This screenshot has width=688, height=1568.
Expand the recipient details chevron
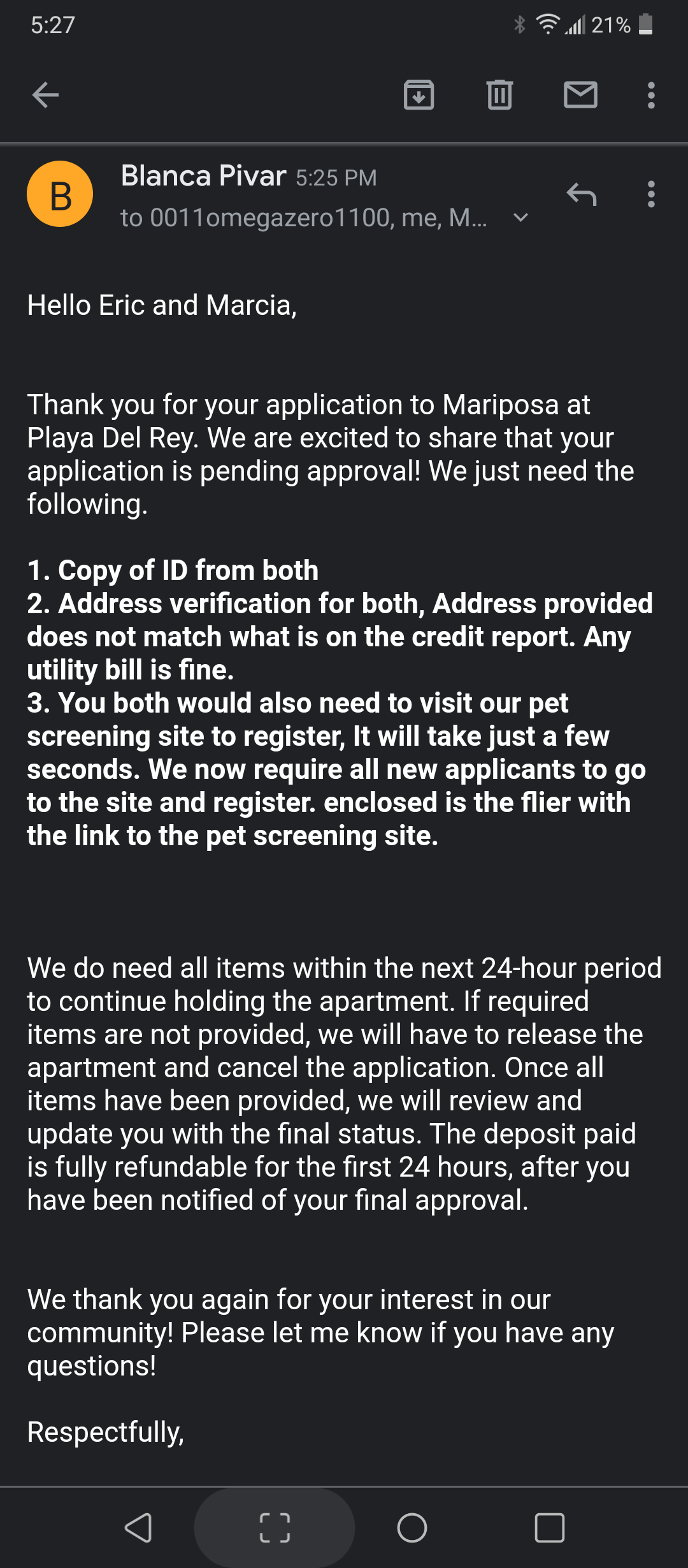click(x=520, y=218)
